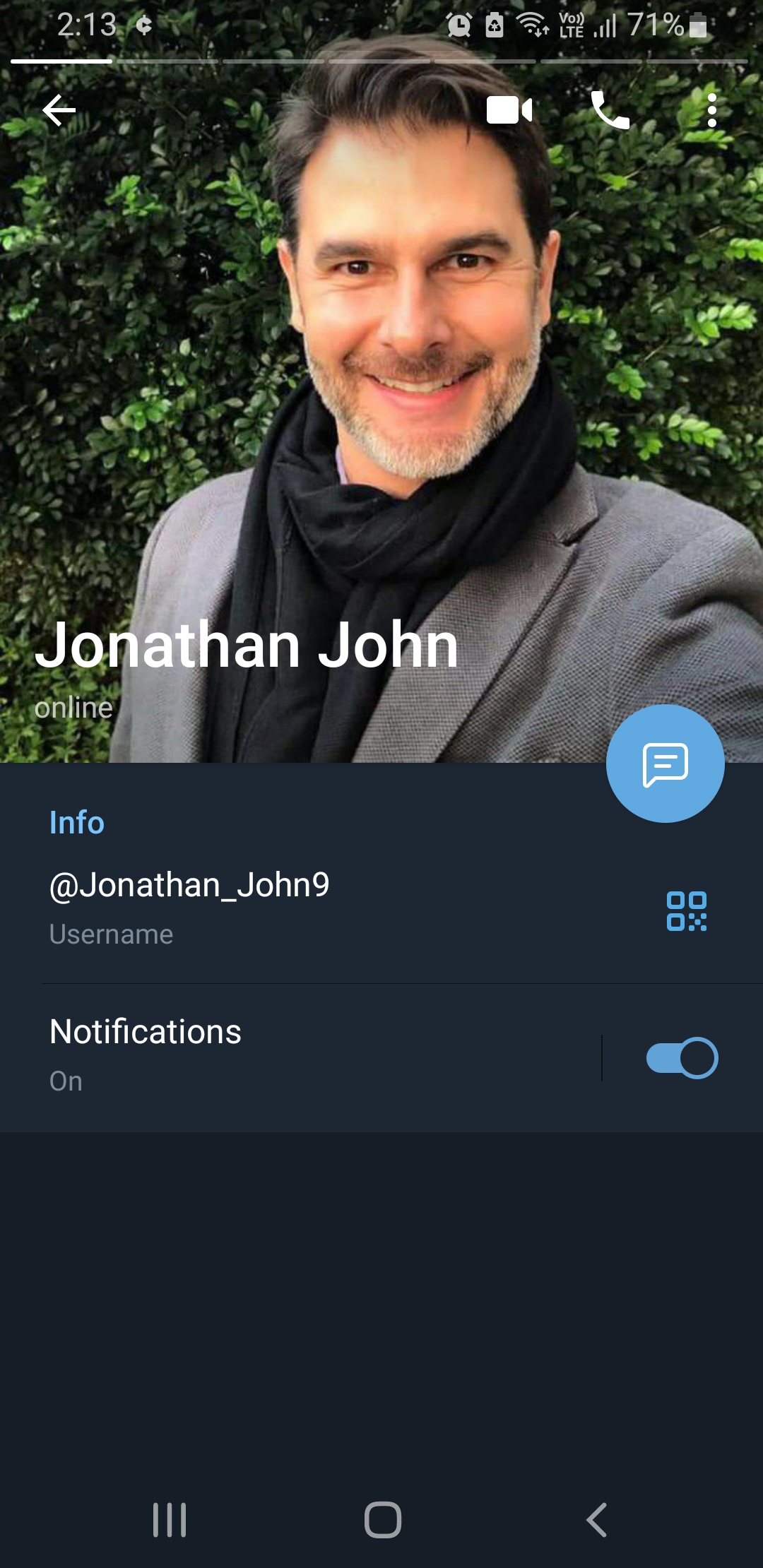Start a video call with Jonathan John
The image size is (763, 1568).
coord(509,110)
